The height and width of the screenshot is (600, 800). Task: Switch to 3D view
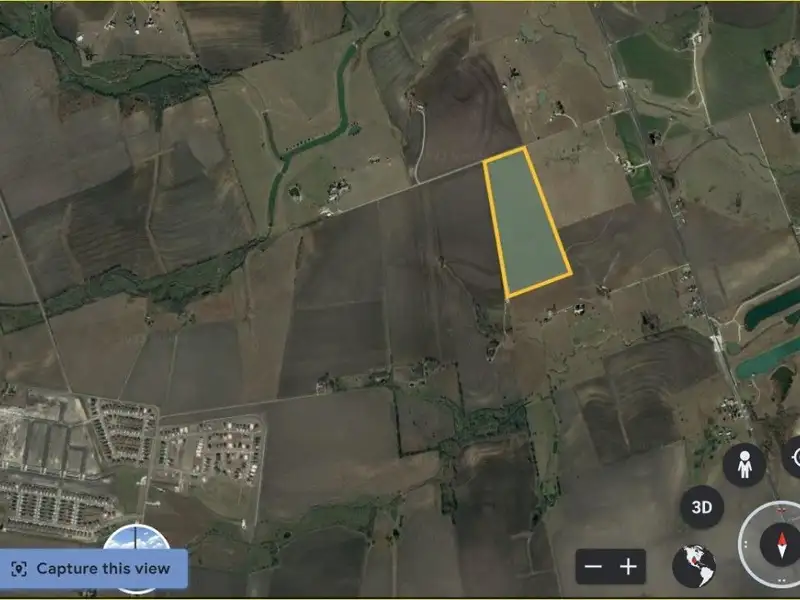point(702,507)
